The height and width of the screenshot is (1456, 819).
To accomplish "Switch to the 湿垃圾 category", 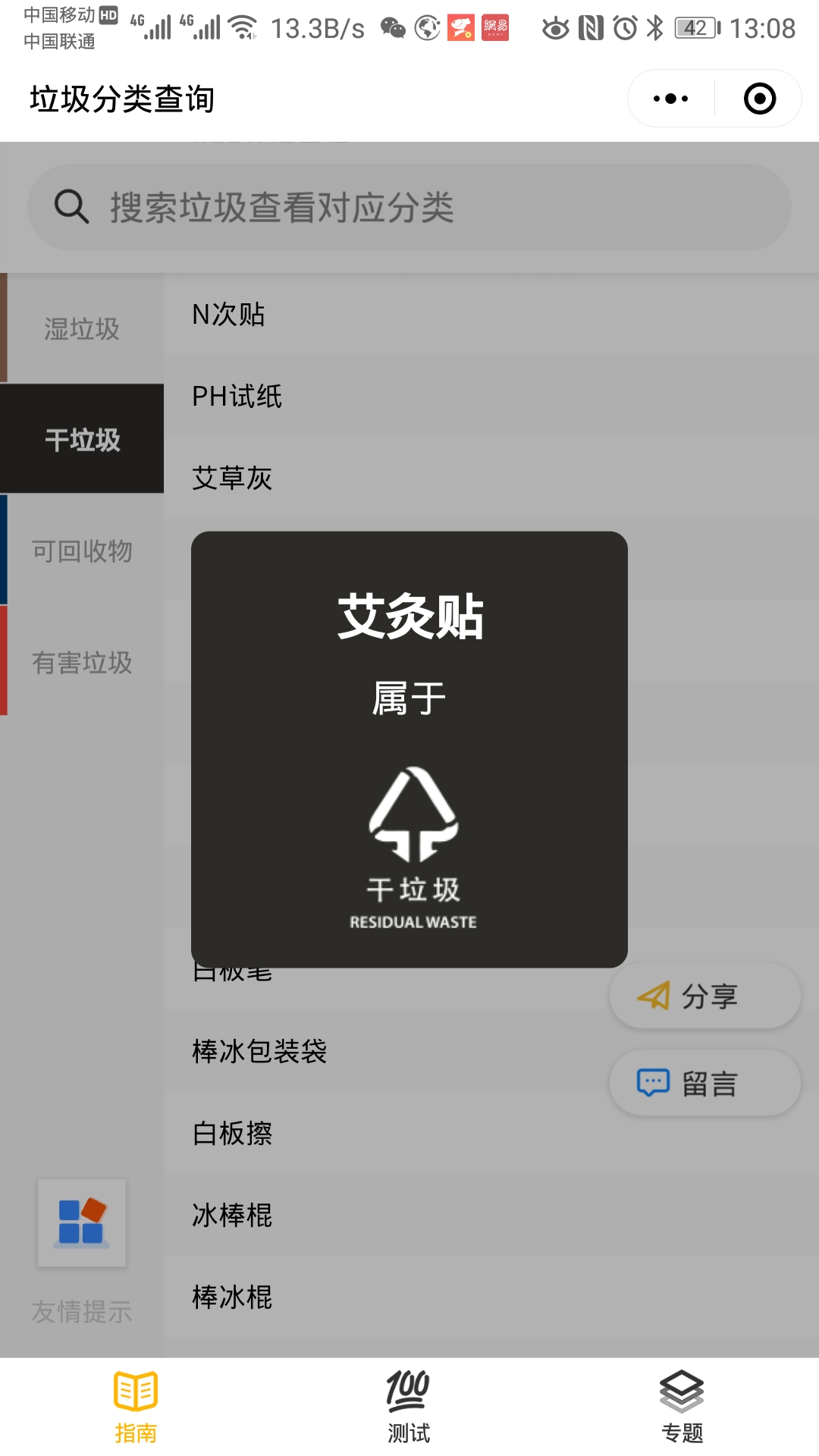I will tap(82, 328).
